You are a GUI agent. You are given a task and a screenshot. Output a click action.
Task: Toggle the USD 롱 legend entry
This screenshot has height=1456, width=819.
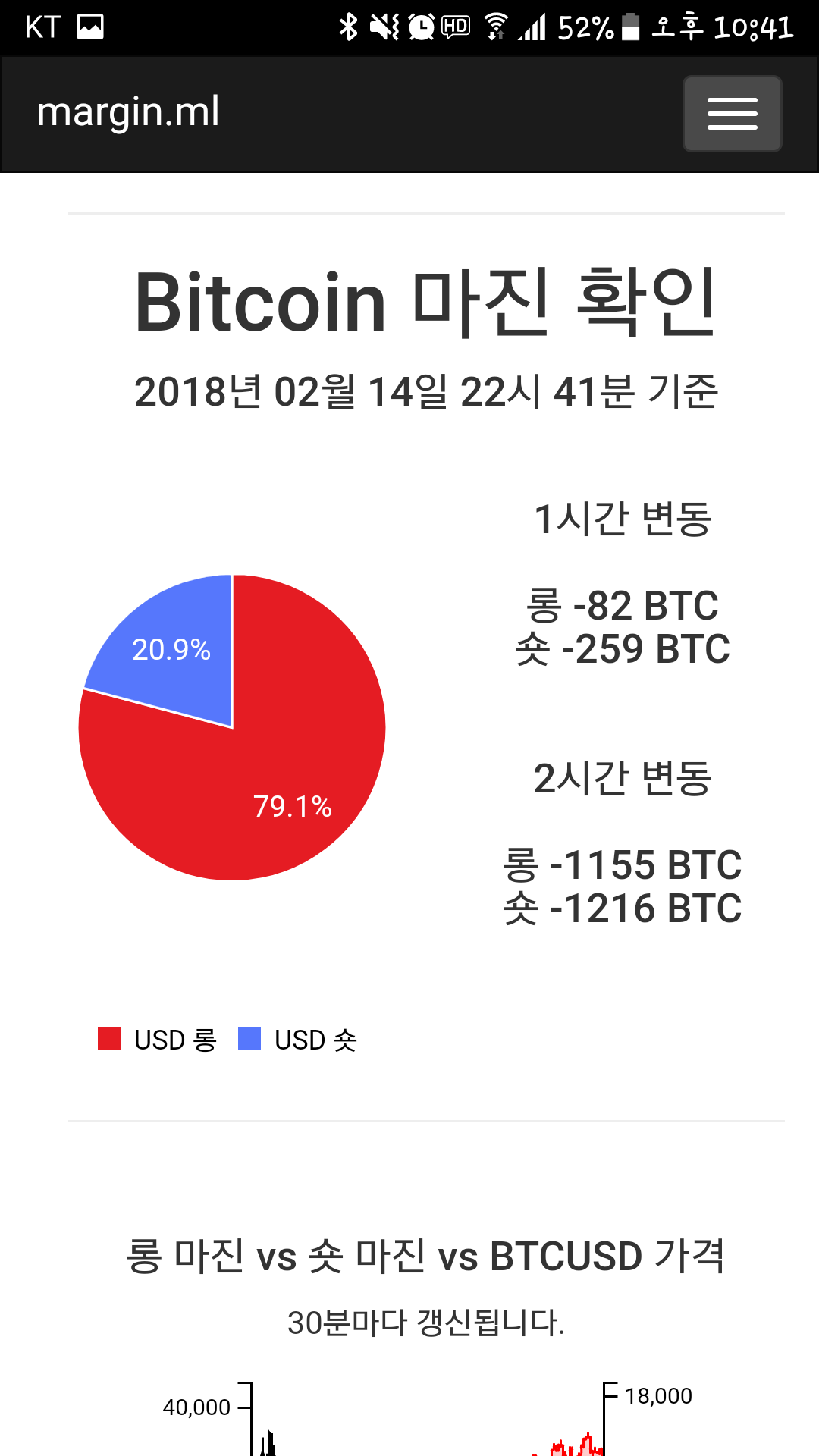pos(155,1039)
